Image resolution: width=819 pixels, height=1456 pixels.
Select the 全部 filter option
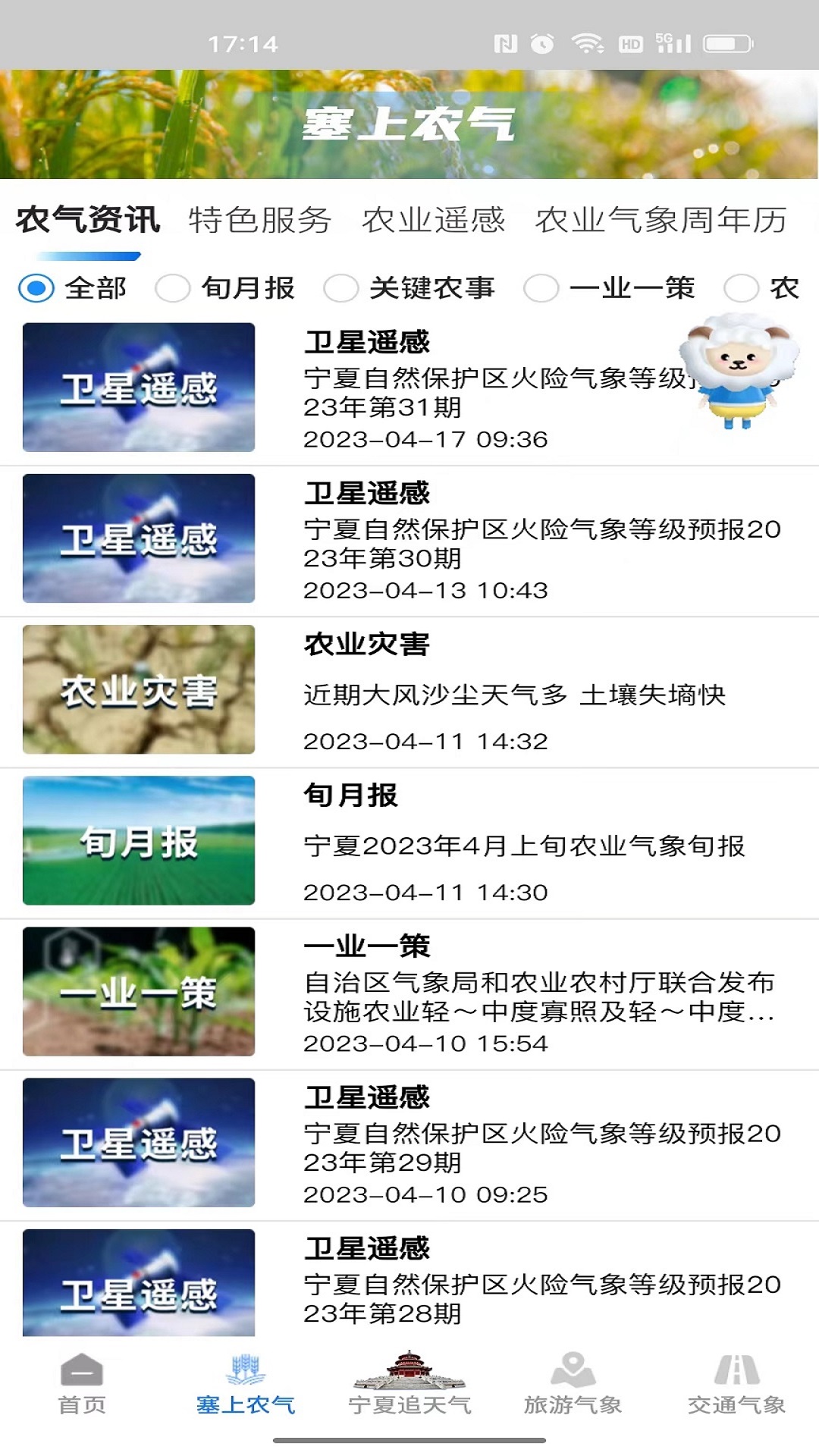point(37,288)
